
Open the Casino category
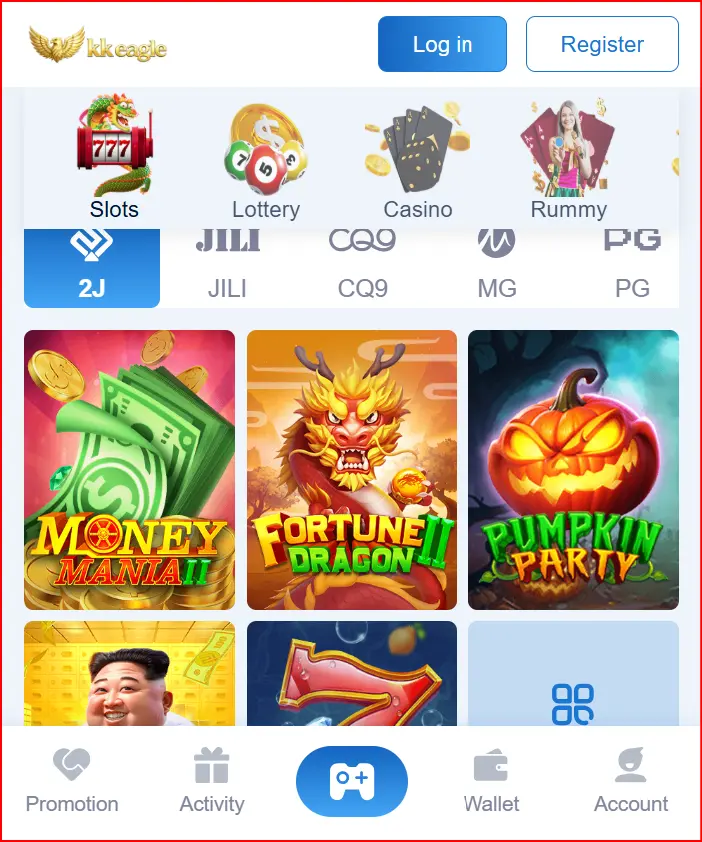click(x=418, y=160)
